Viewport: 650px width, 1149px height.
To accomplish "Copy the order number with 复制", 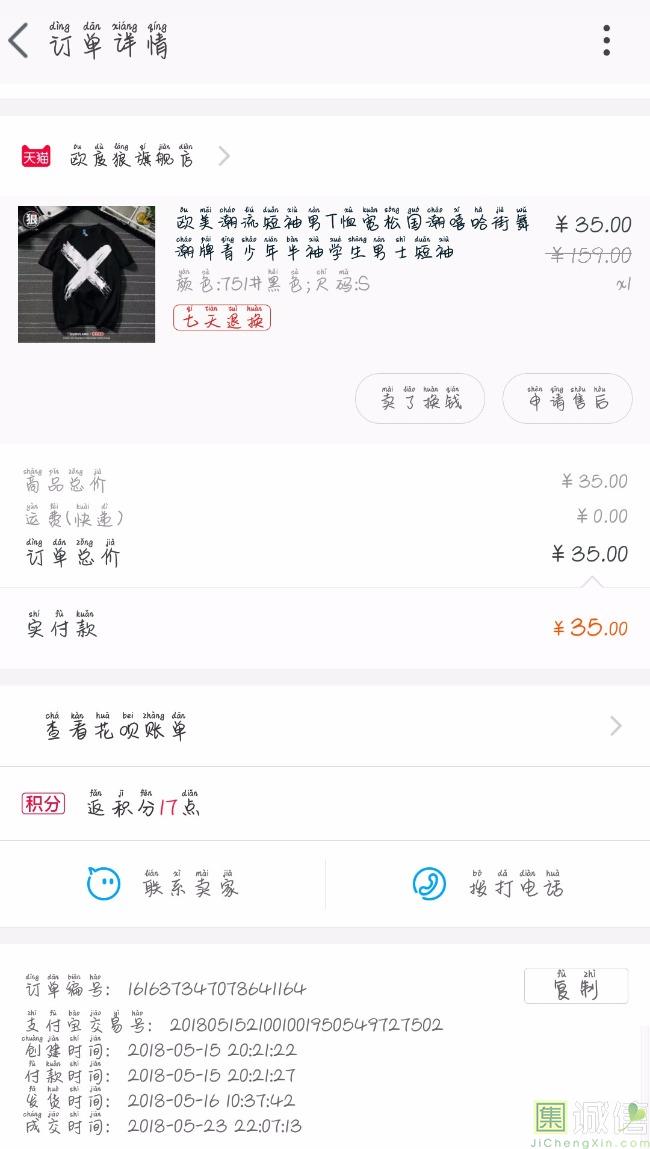I will pyautogui.click(x=575, y=986).
